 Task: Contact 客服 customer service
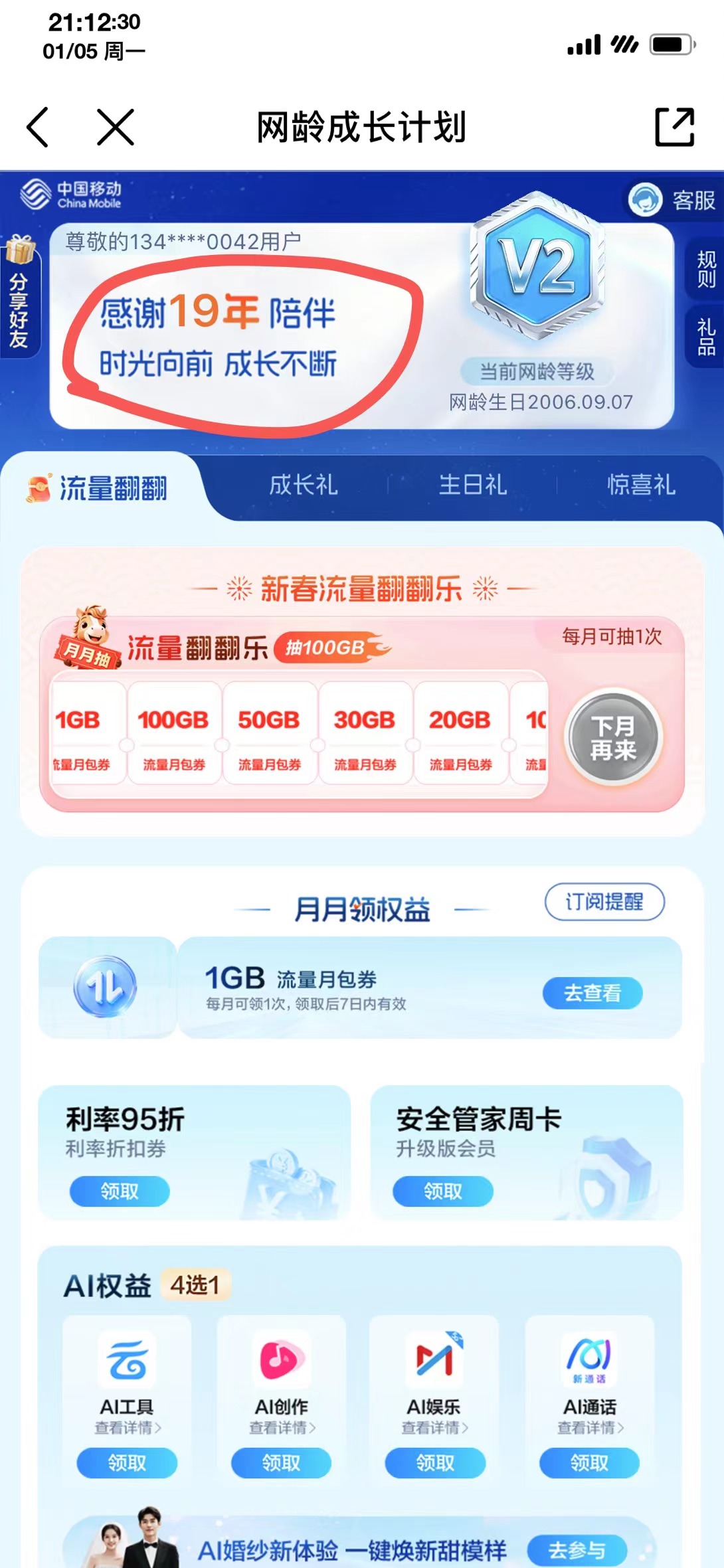[674, 200]
